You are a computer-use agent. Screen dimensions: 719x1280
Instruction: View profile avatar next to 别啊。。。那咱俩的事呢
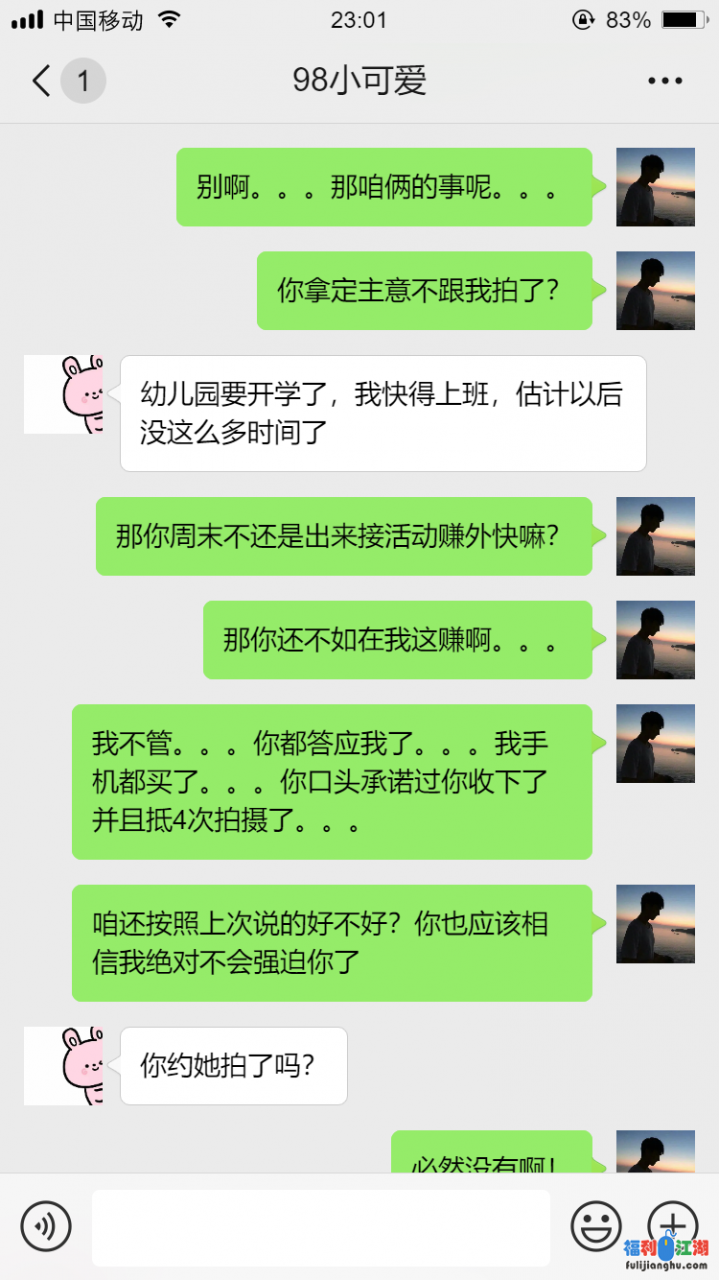655,187
